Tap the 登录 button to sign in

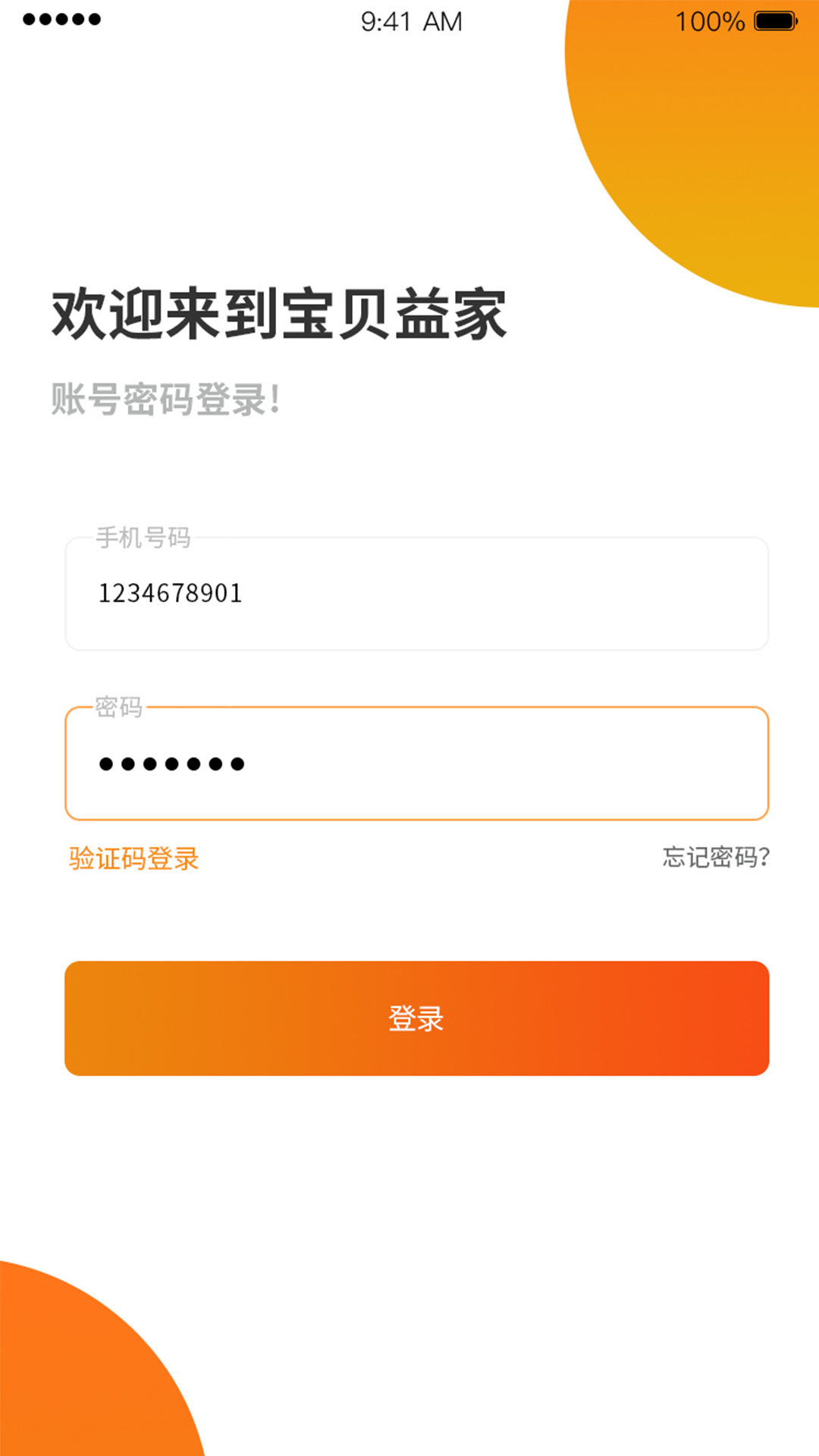[417, 1018]
